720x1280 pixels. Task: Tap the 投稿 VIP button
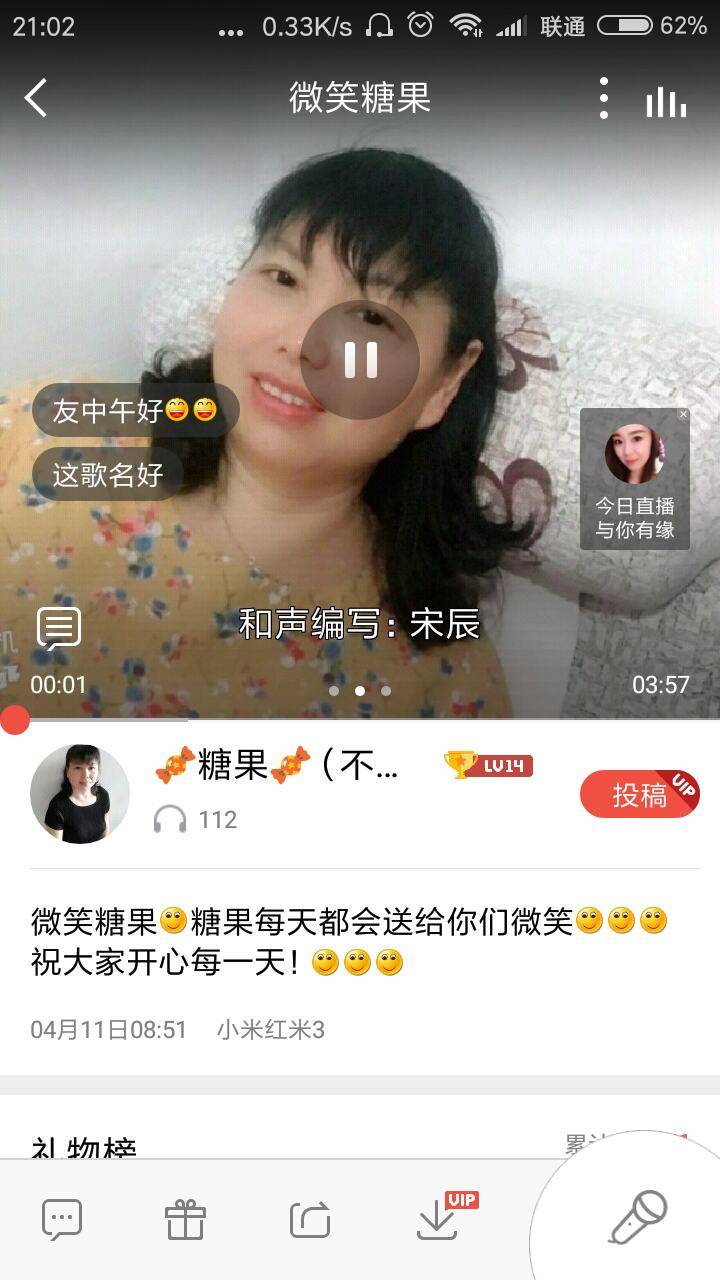click(640, 794)
